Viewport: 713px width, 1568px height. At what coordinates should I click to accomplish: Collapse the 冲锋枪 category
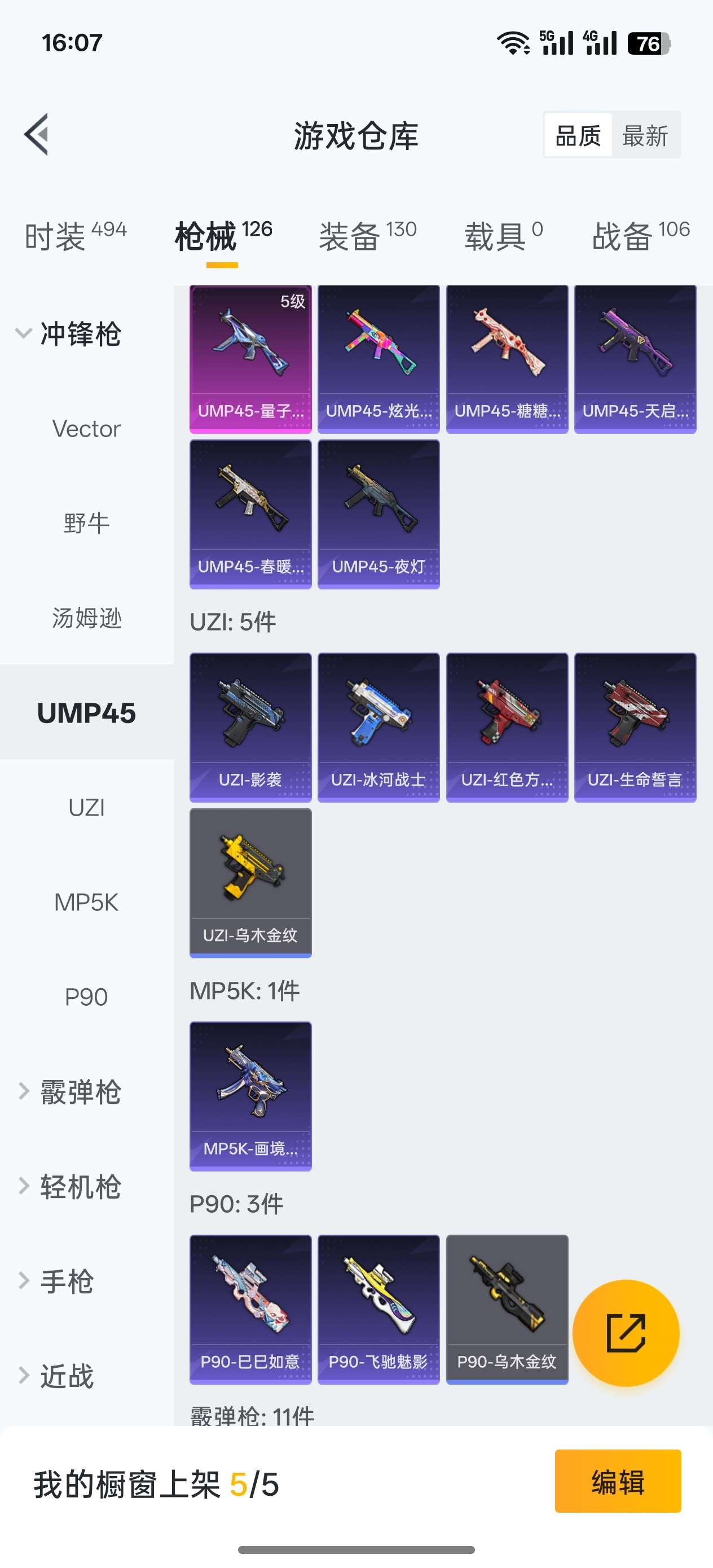tap(70, 333)
